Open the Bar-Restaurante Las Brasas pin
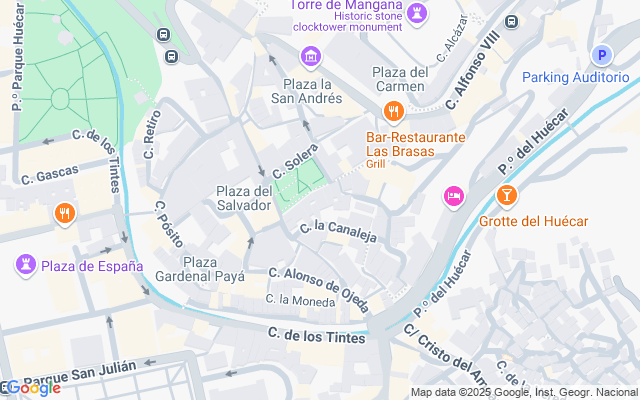 pos(394,113)
